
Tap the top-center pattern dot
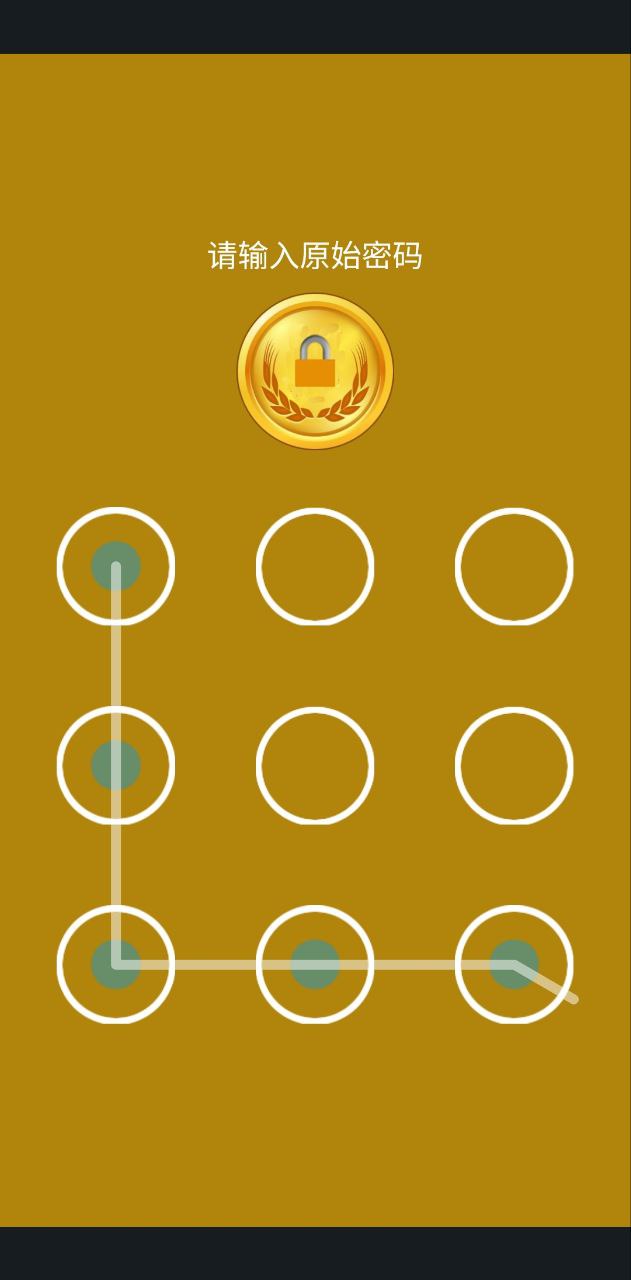tap(315, 566)
